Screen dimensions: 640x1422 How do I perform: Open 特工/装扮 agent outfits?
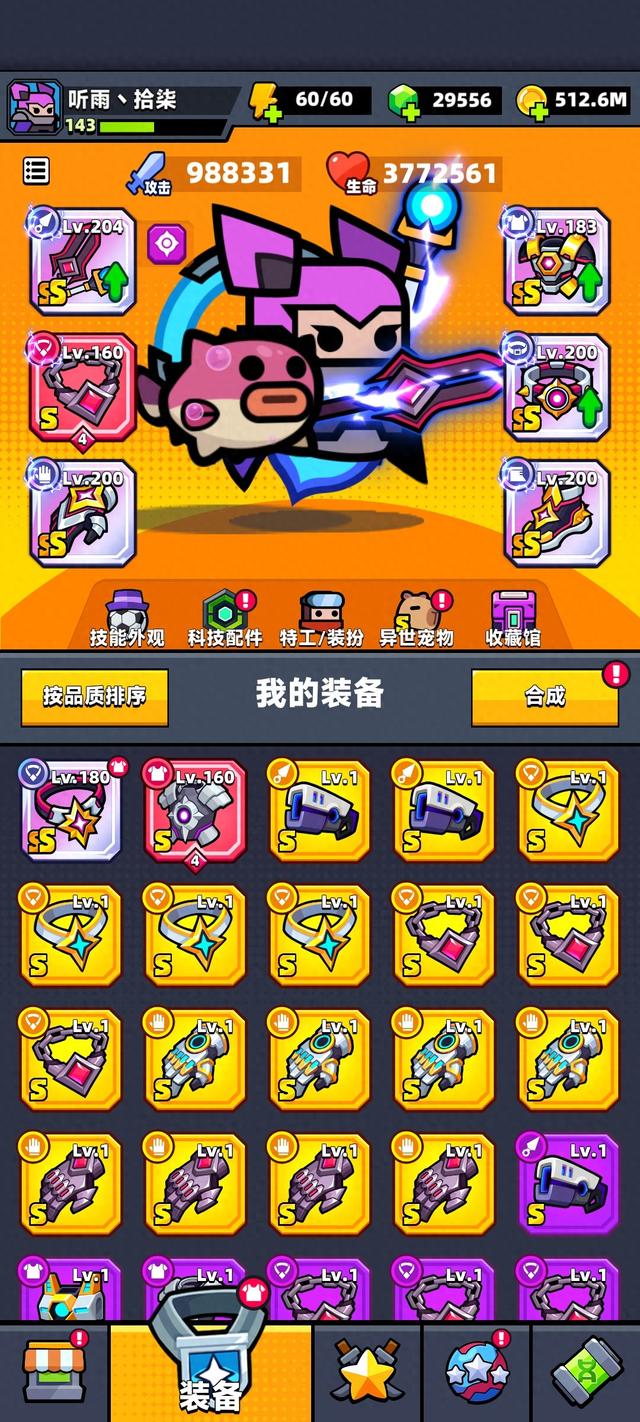320,618
